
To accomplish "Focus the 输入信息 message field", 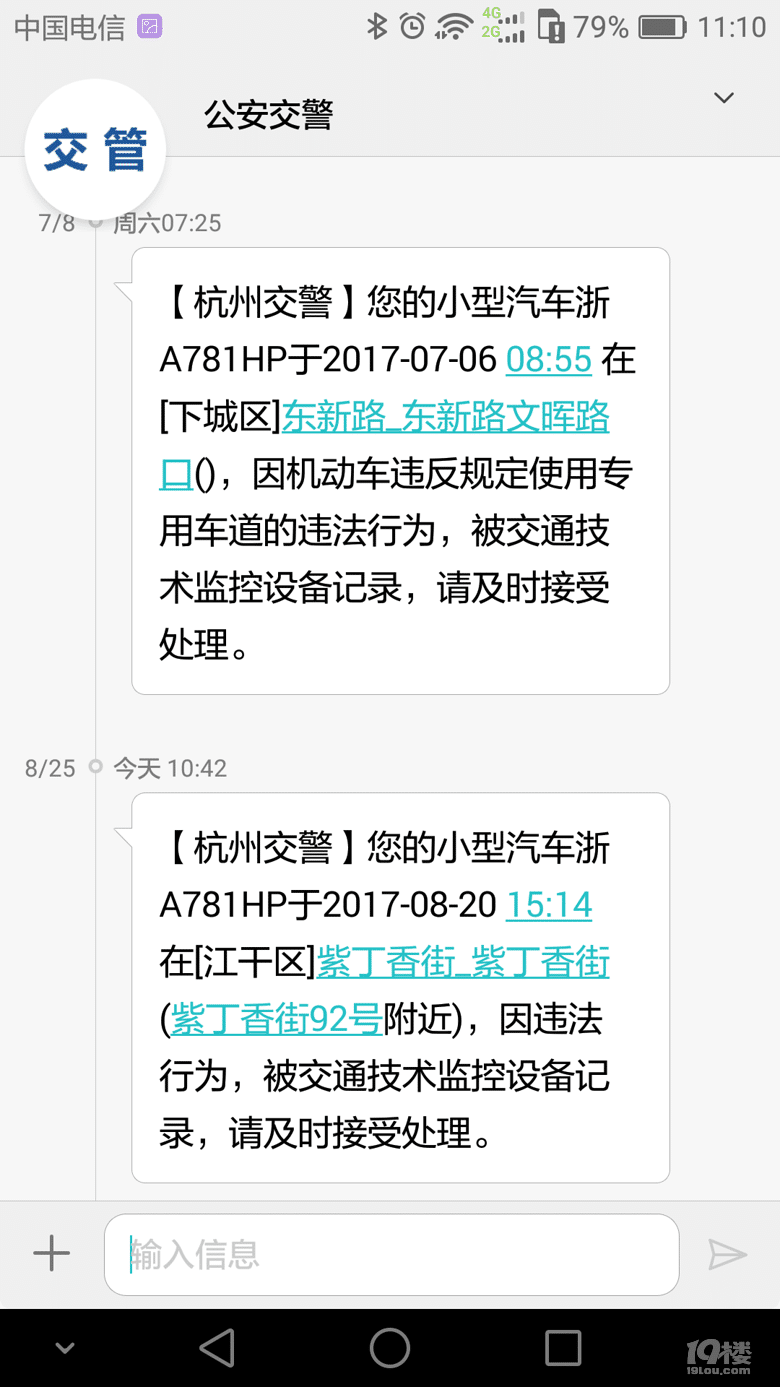I will (392, 1255).
